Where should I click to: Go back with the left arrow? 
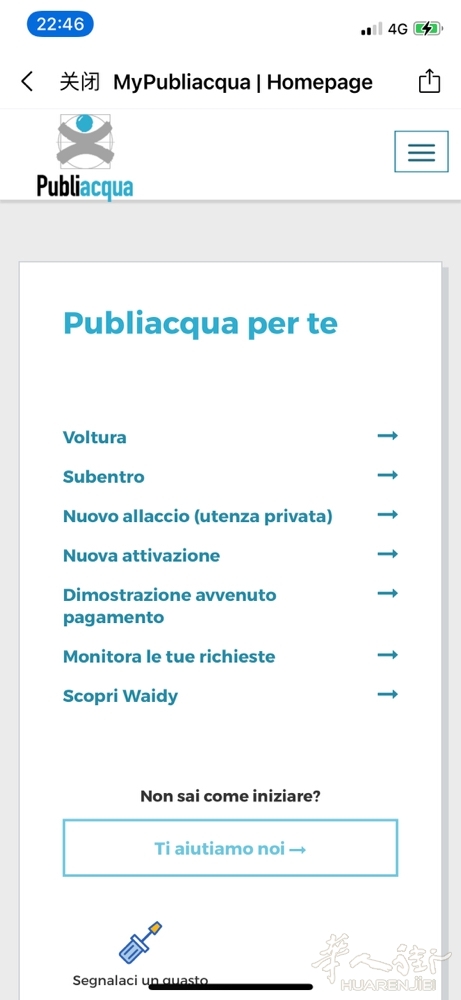click(27, 82)
